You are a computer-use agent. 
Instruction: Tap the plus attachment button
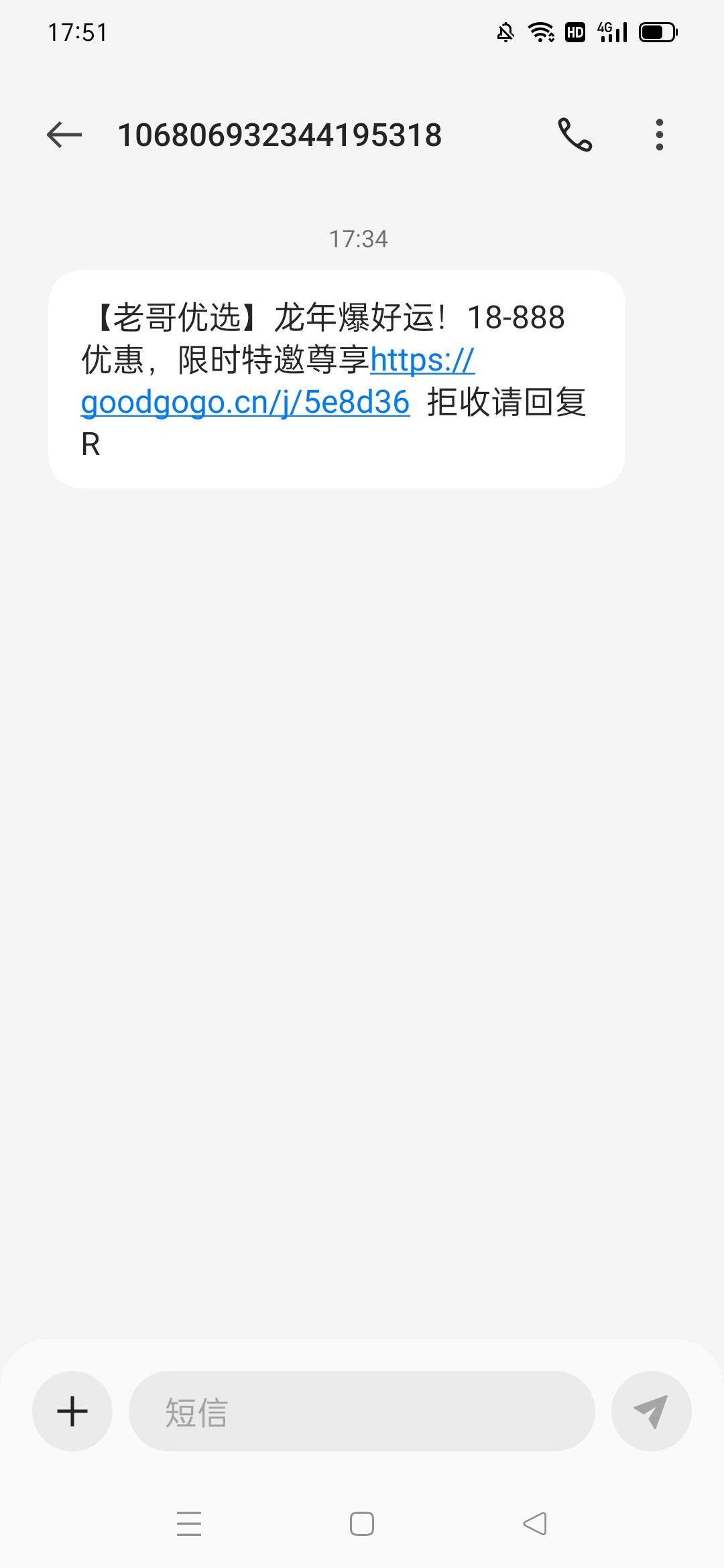pos(72,1411)
